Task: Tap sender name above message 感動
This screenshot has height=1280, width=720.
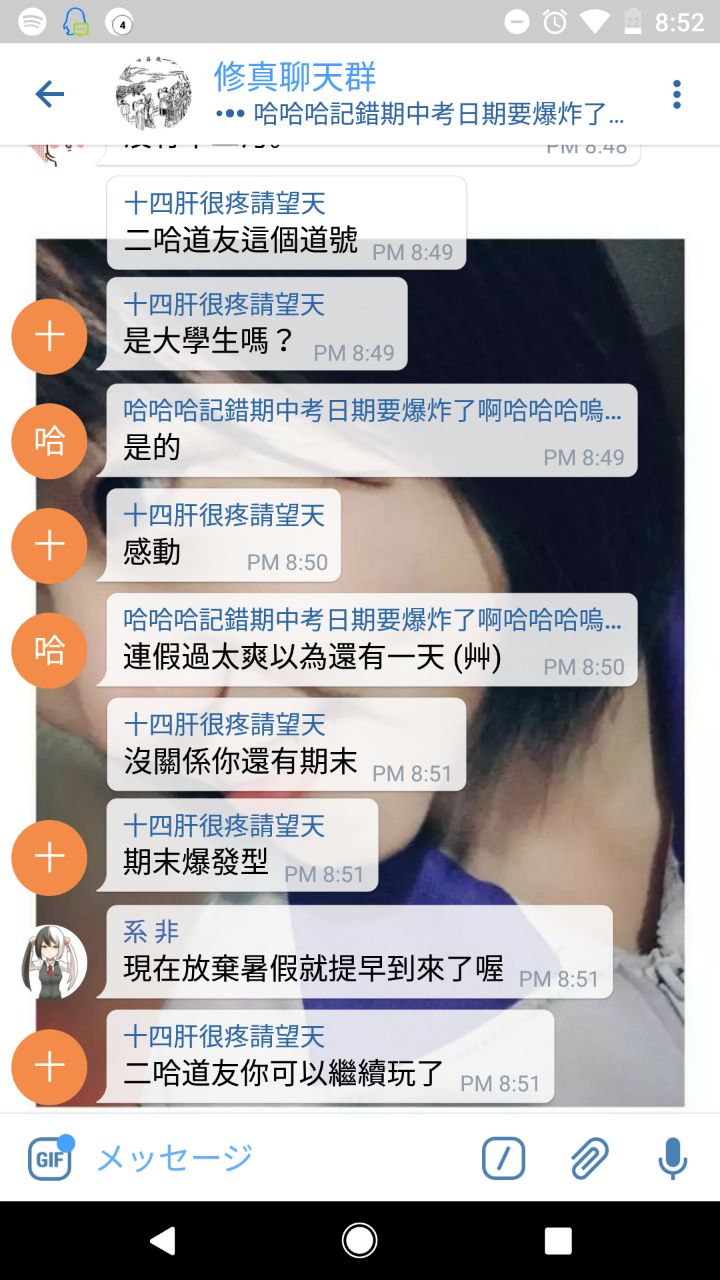Action: tap(224, 515)
